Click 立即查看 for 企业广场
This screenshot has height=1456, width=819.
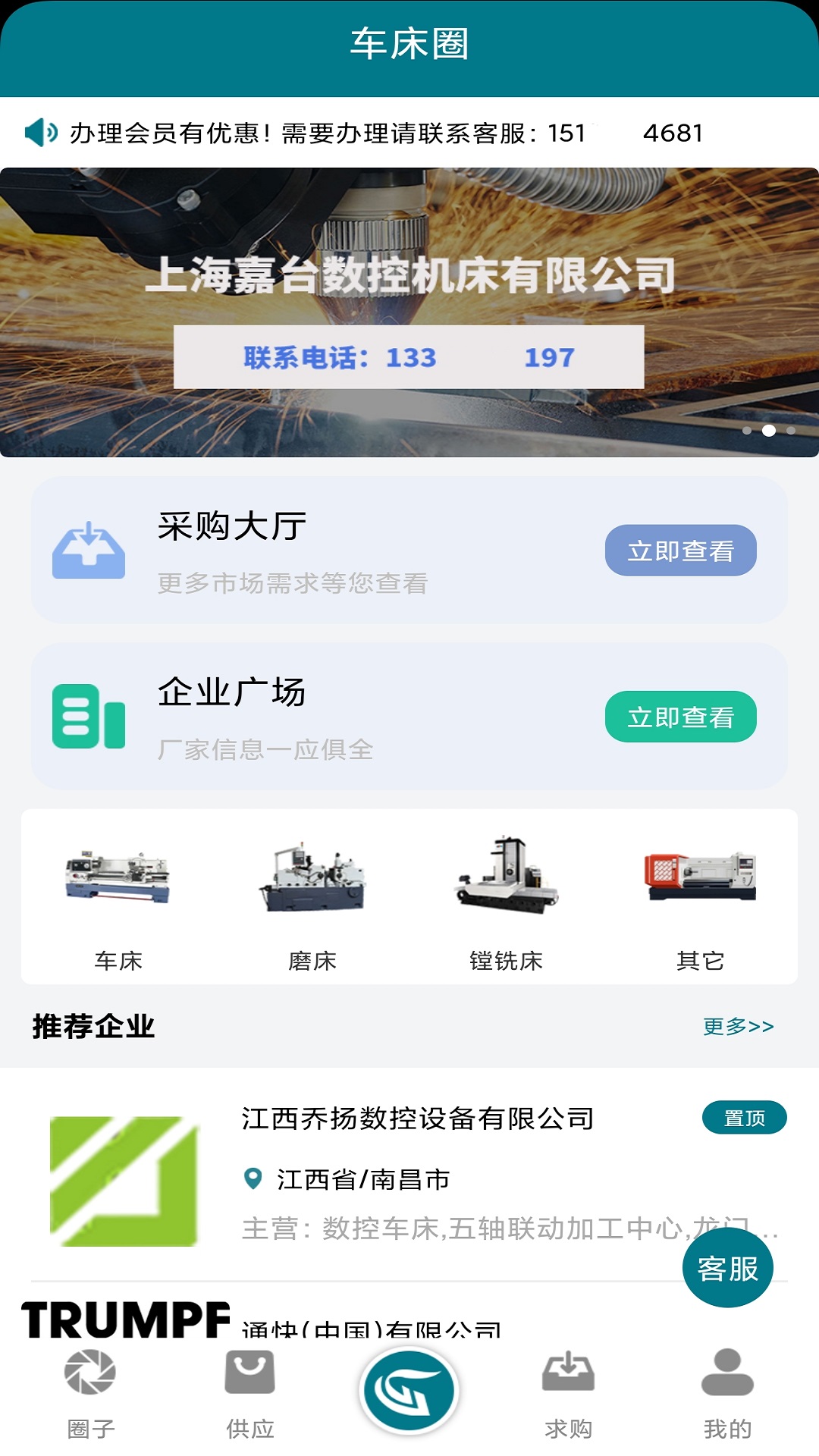680,716
